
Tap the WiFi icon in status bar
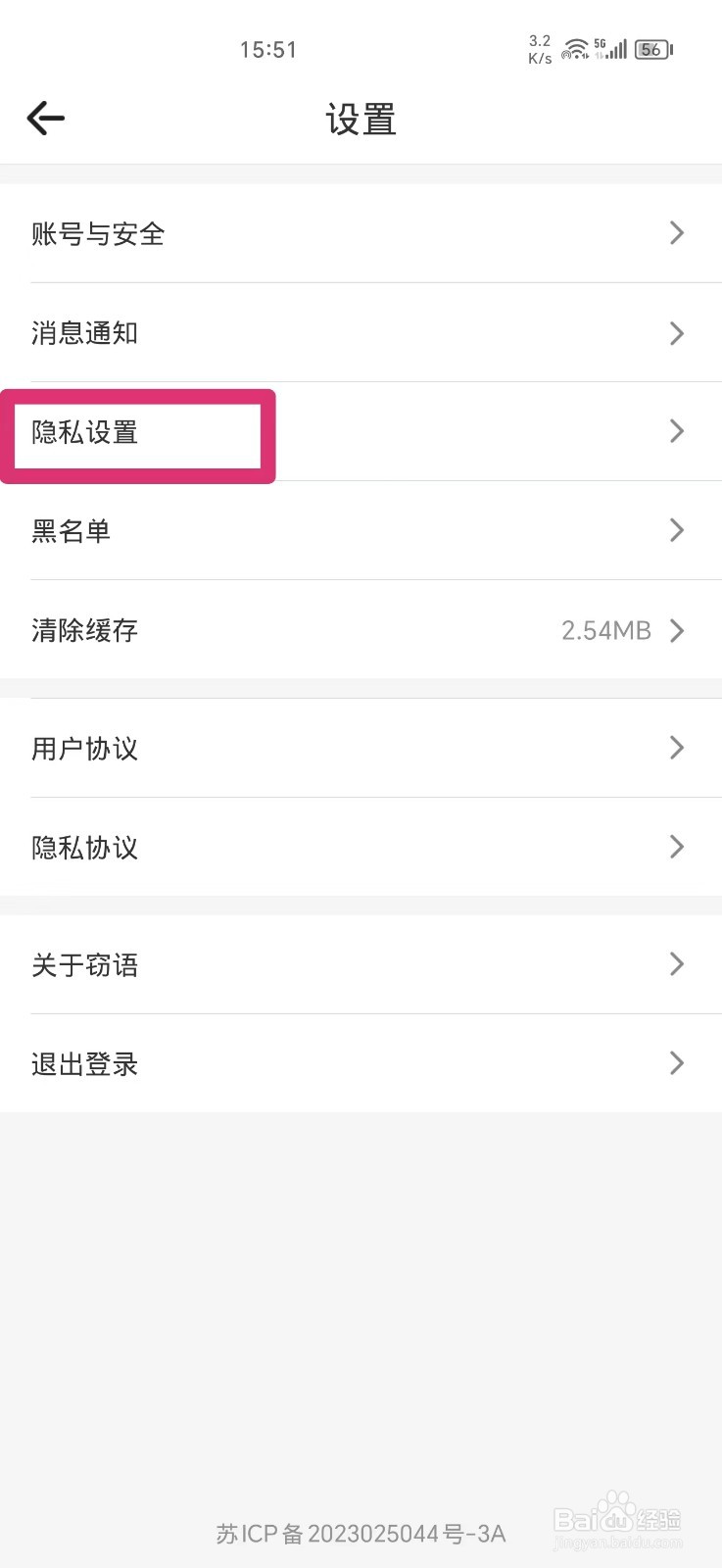pos(576,47)
